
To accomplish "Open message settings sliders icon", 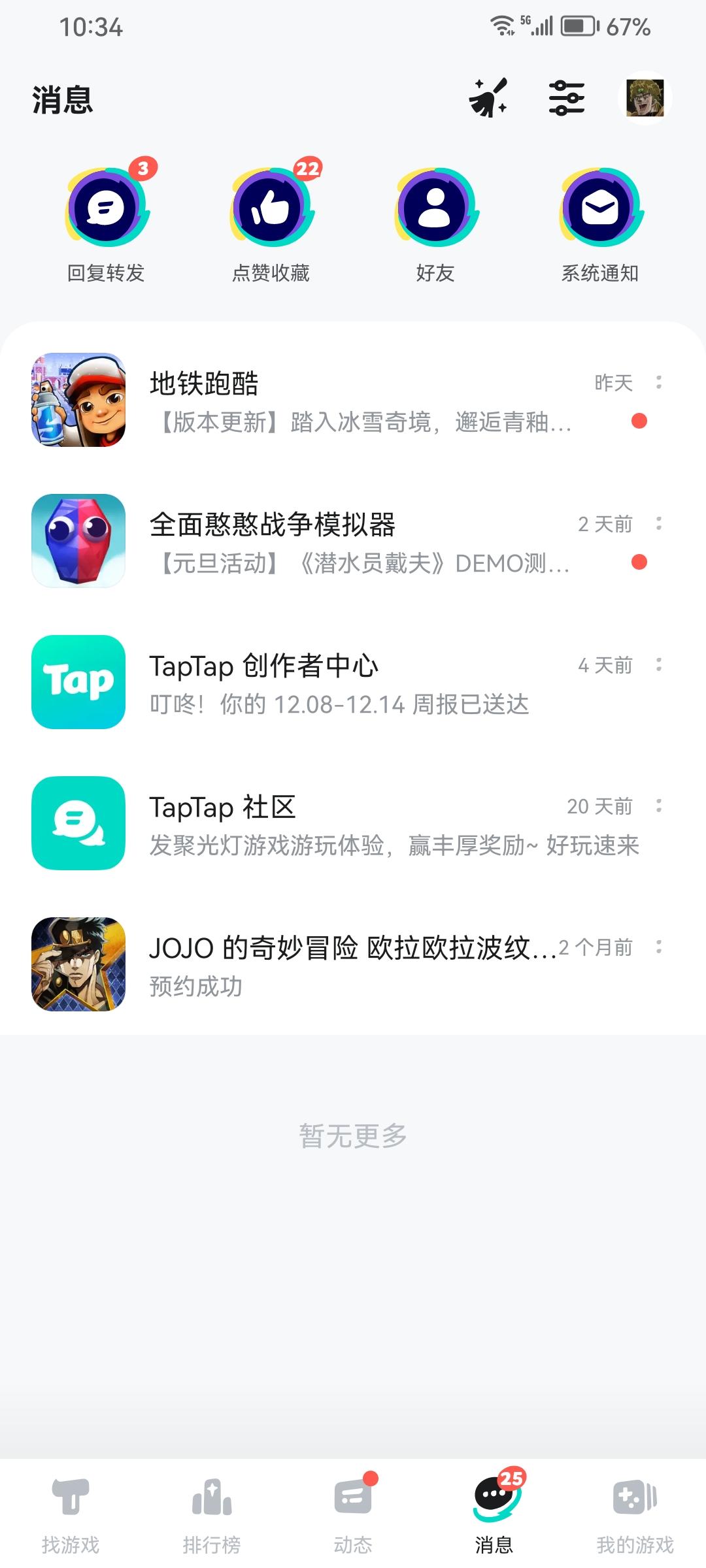I will click(x=566, y=99).
